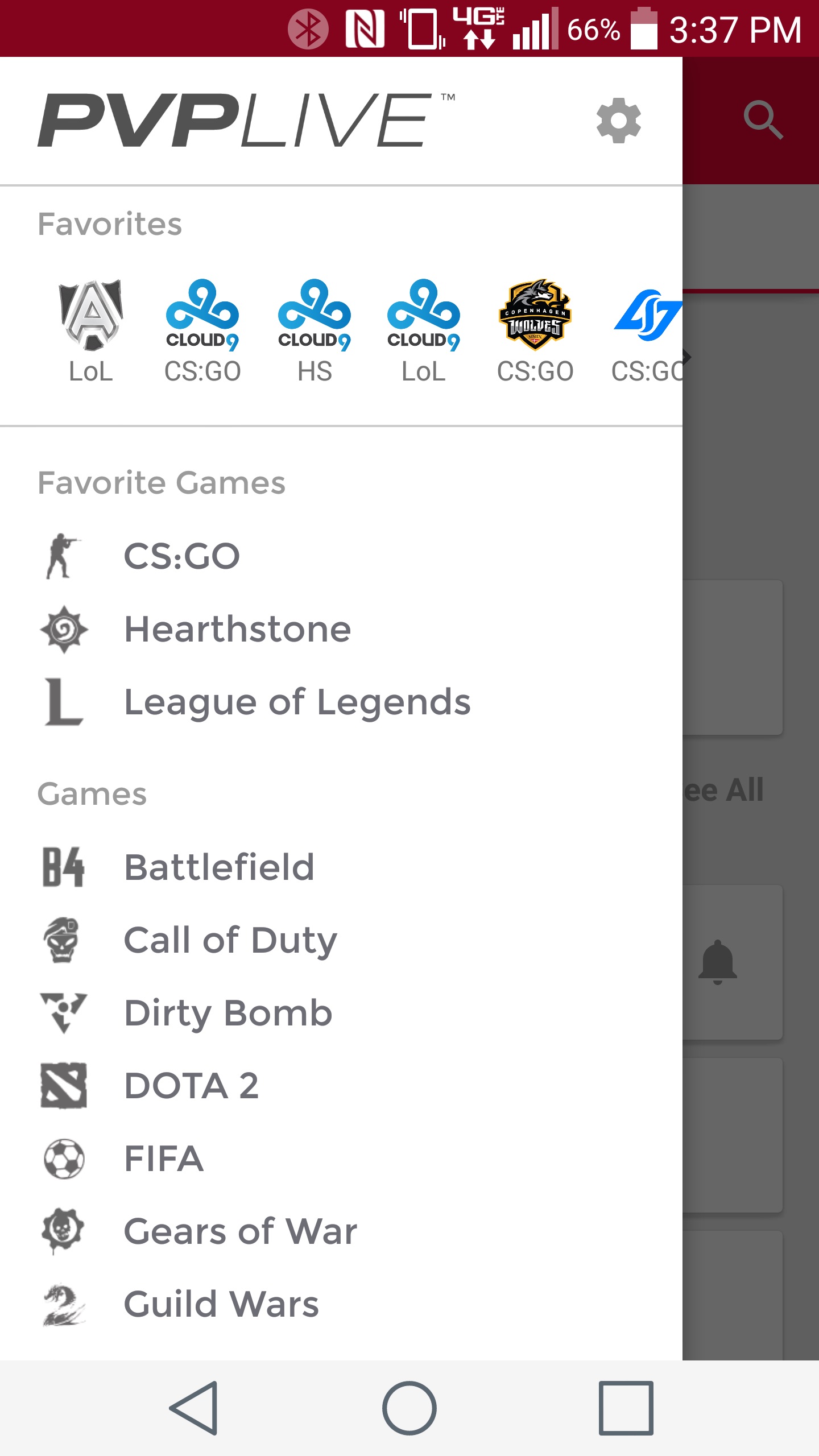Select Hearthstone under Favorite Games
This screenshot has width=819, height=1456.
point(238,629)
